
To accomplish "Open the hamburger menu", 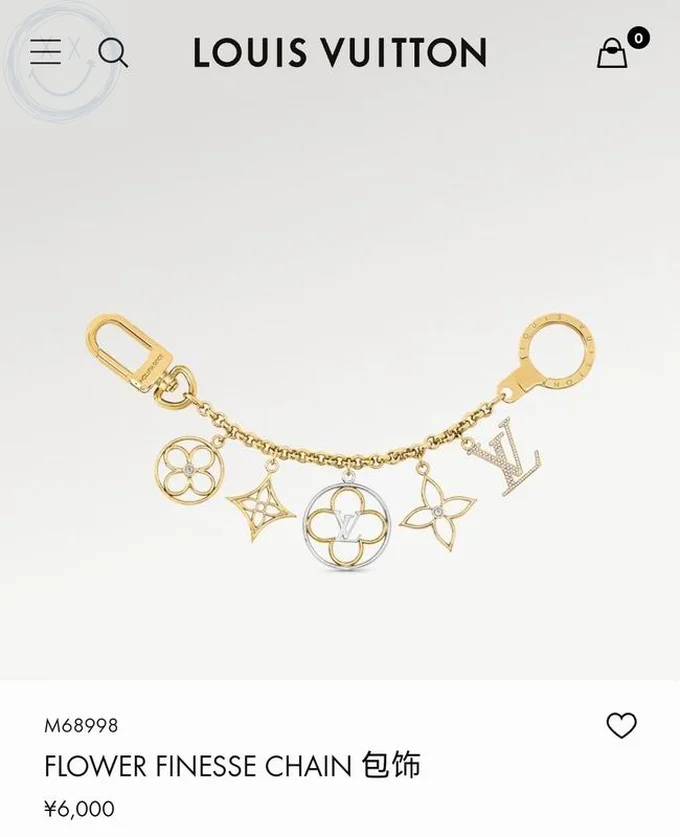I will [46, 52].
